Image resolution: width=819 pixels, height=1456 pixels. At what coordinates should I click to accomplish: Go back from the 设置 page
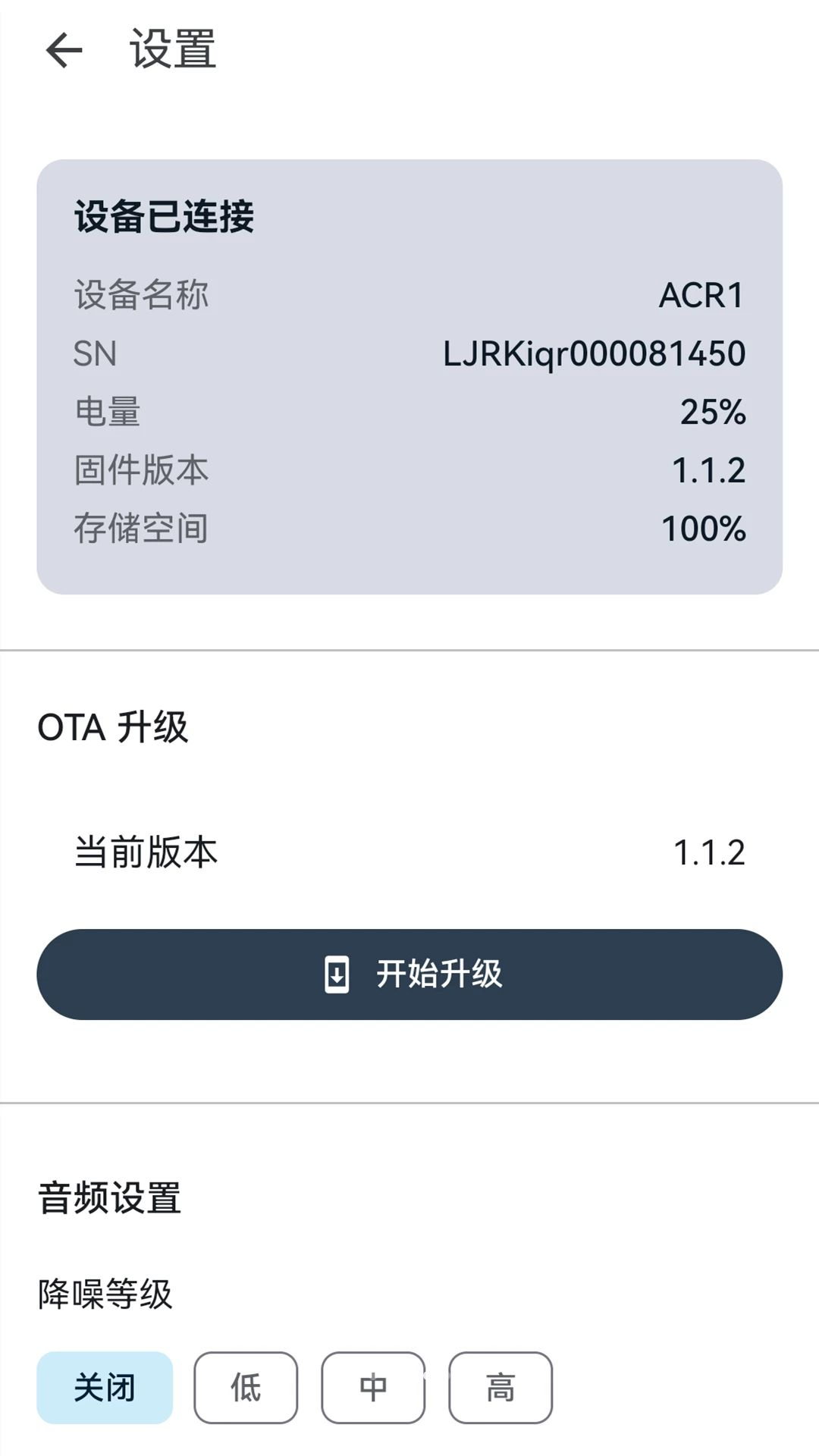pyautogui.click(x=64, y=51)
